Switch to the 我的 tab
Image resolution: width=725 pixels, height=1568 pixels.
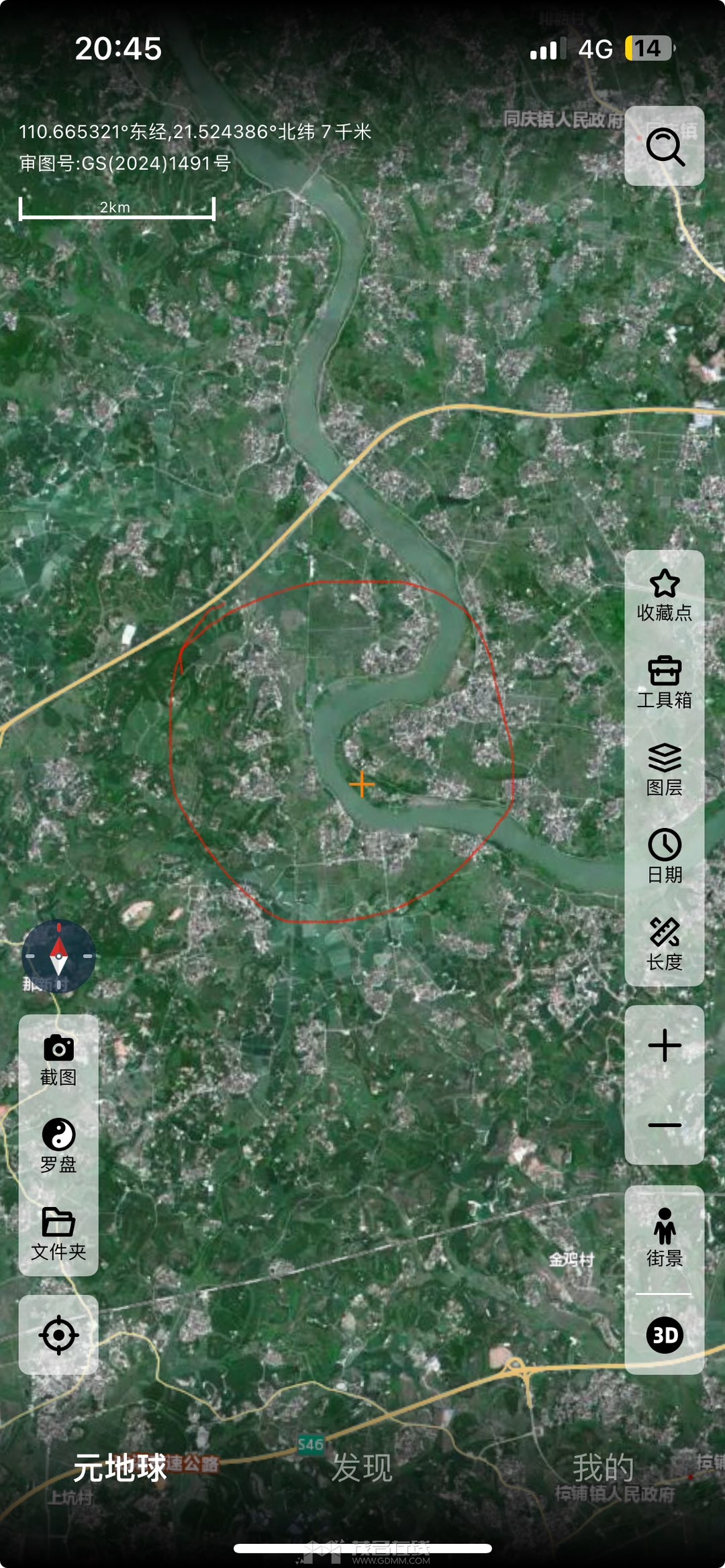point(603,1468)
